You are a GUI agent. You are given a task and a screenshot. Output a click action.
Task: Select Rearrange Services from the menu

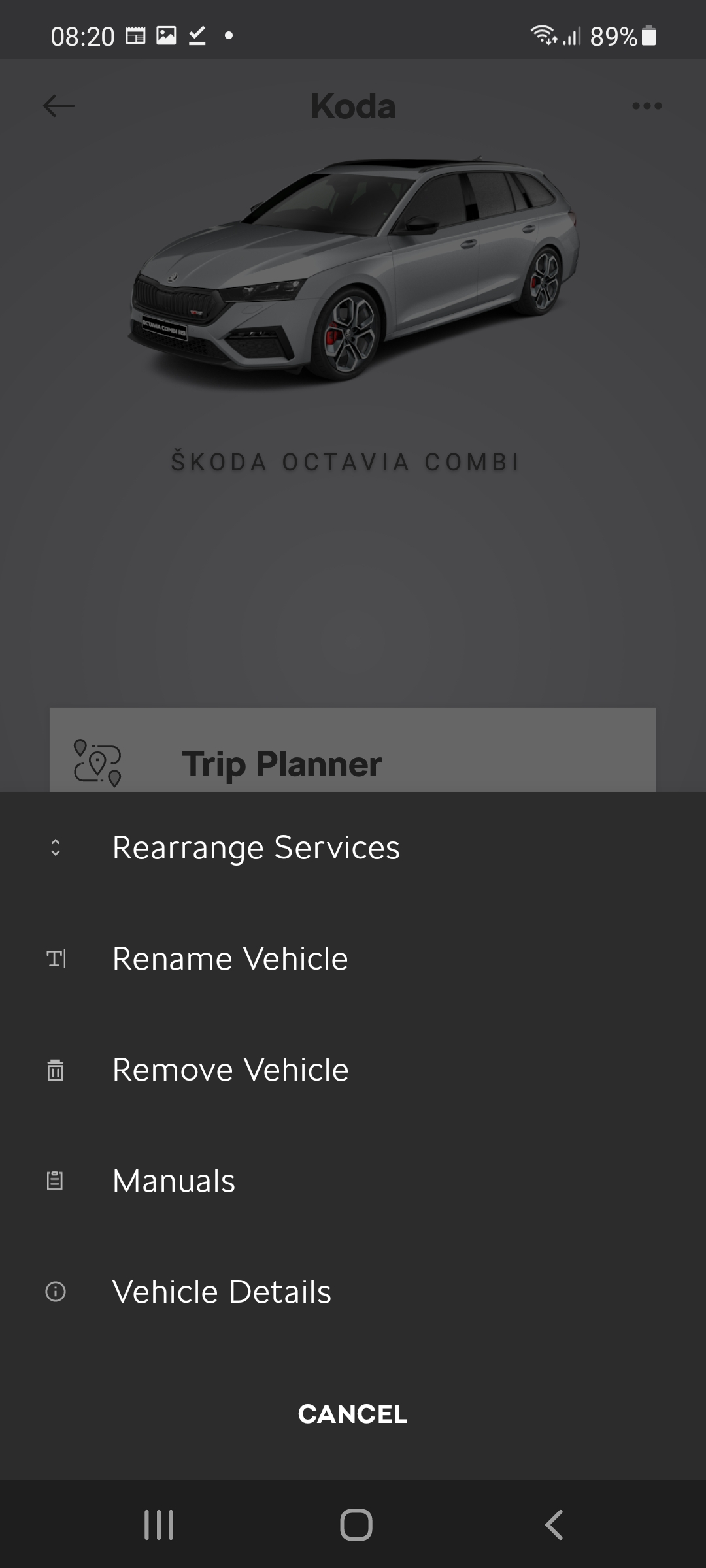tap(256, 846)
